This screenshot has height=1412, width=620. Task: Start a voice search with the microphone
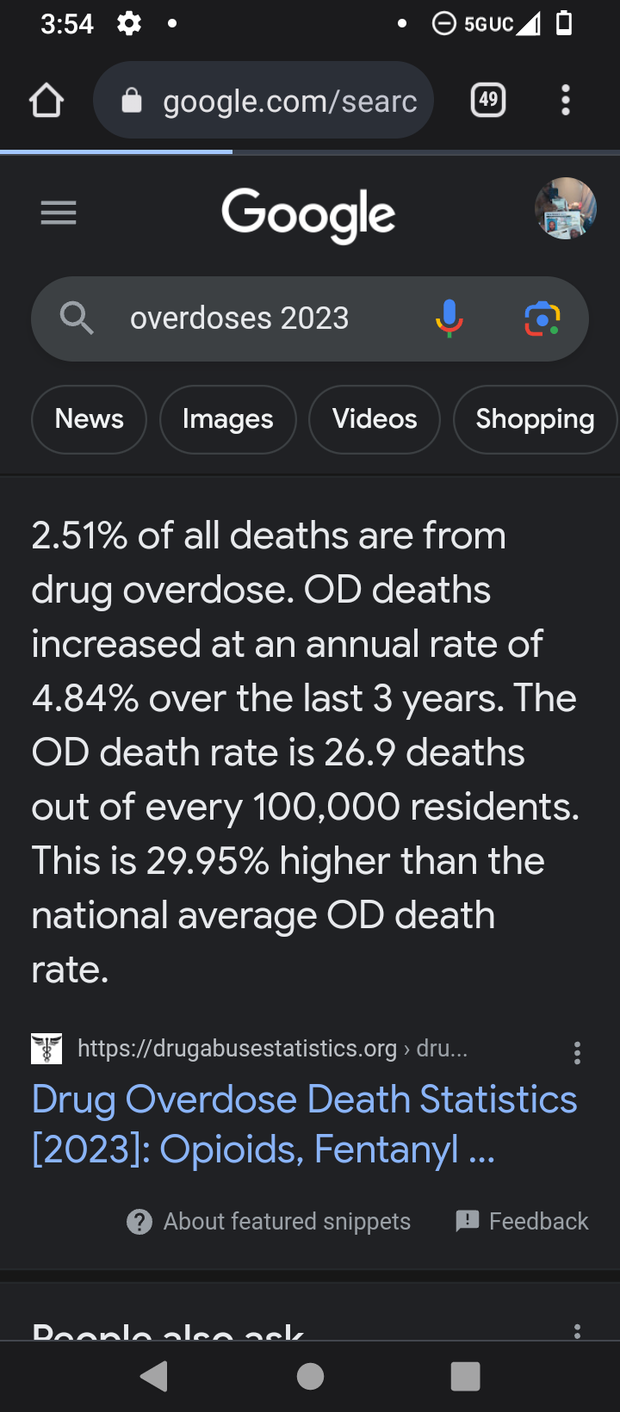click(449, 318)
